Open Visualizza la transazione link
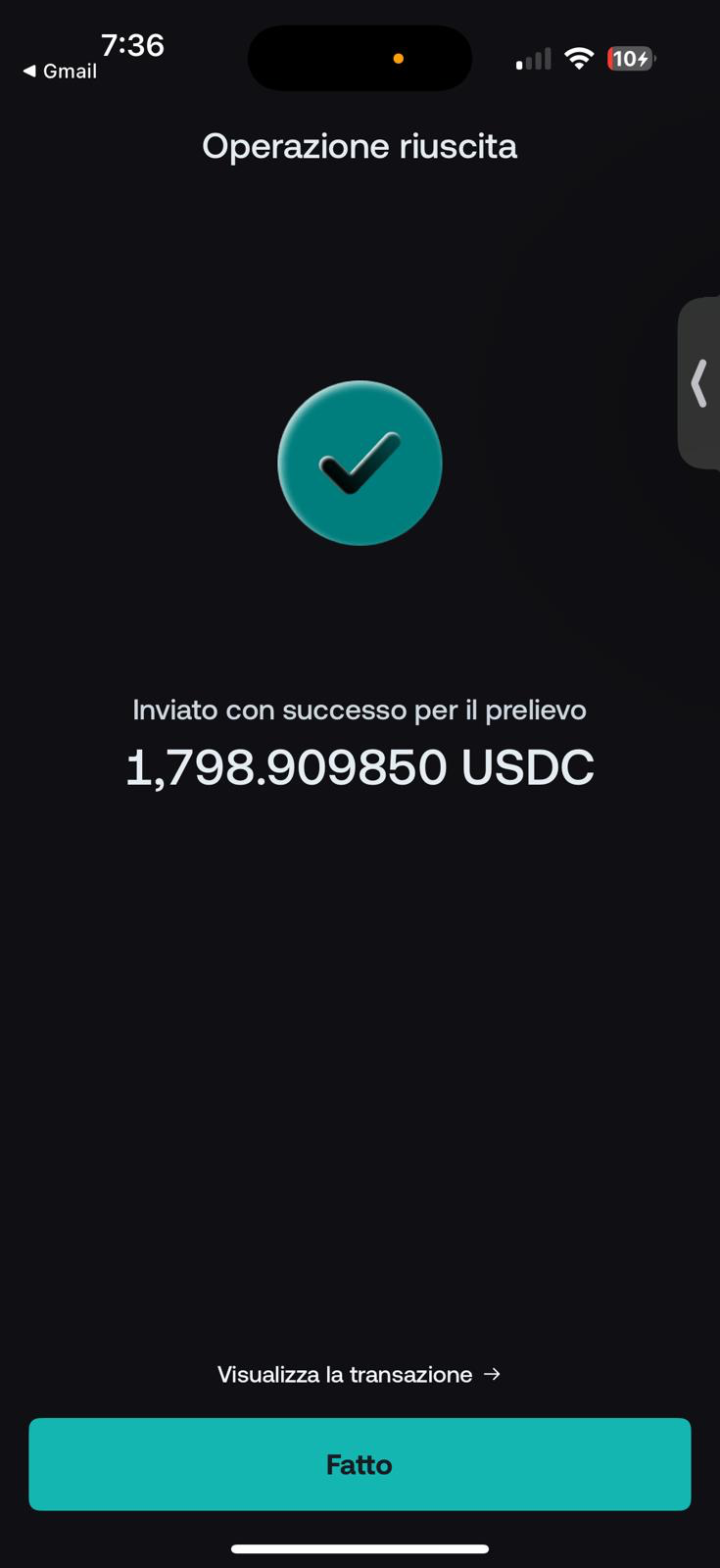Screen dimensions: 720x1568 coord(359,1374)
